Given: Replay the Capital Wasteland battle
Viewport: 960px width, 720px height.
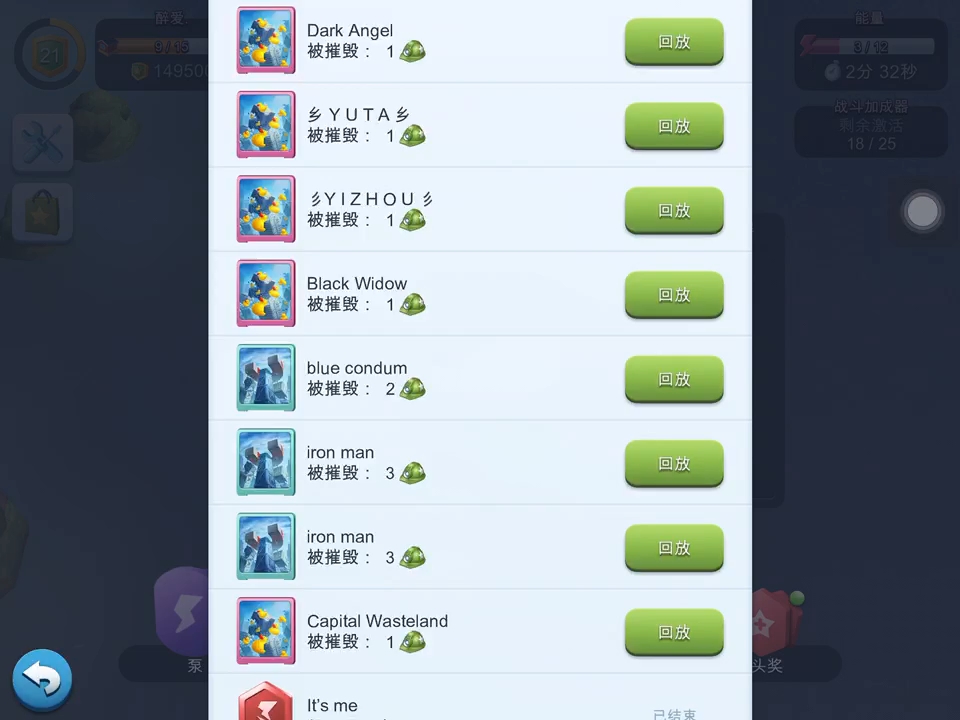Looking at the screenshot, I should [x=674, y=632].
